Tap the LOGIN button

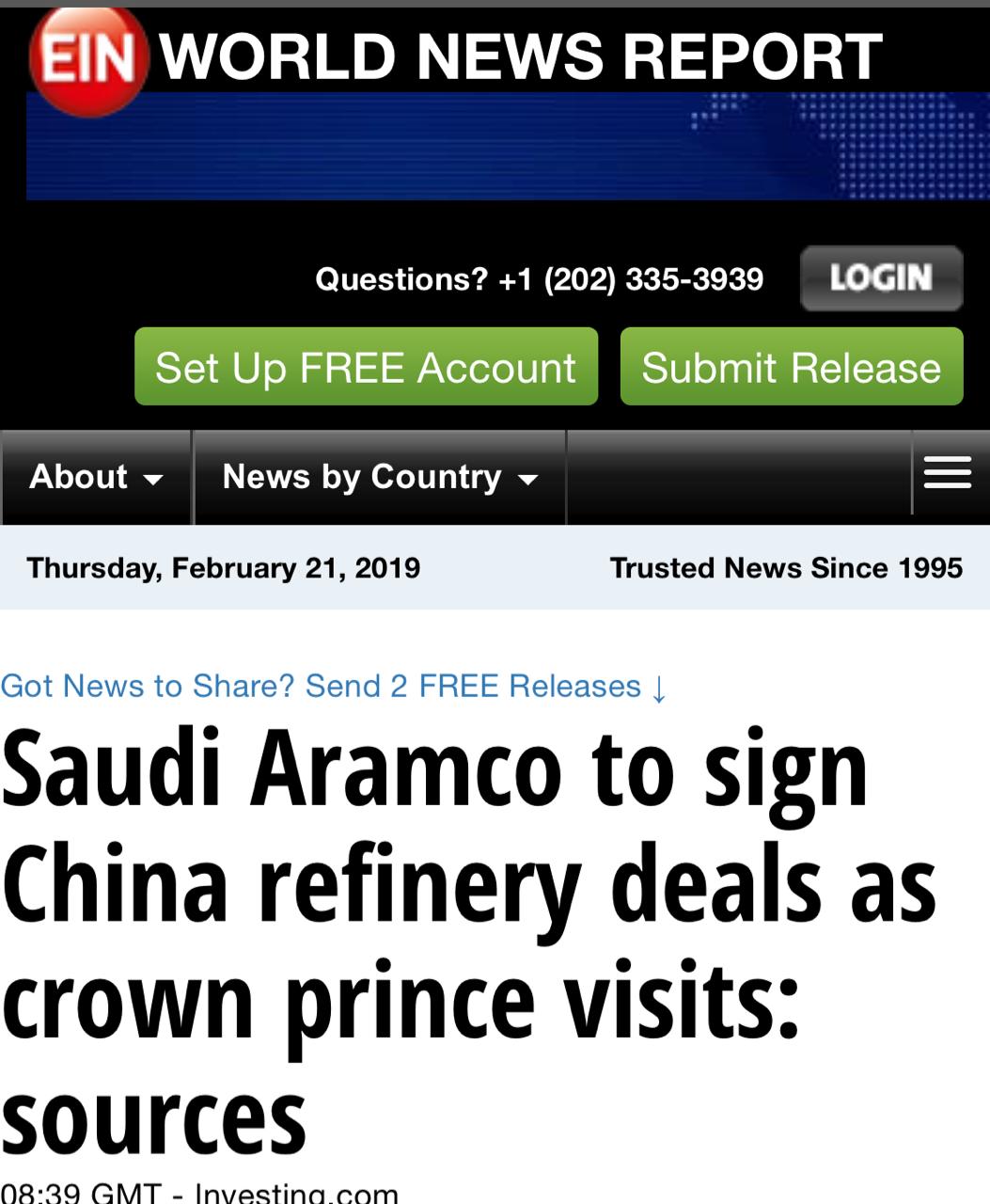coord(881,278)
